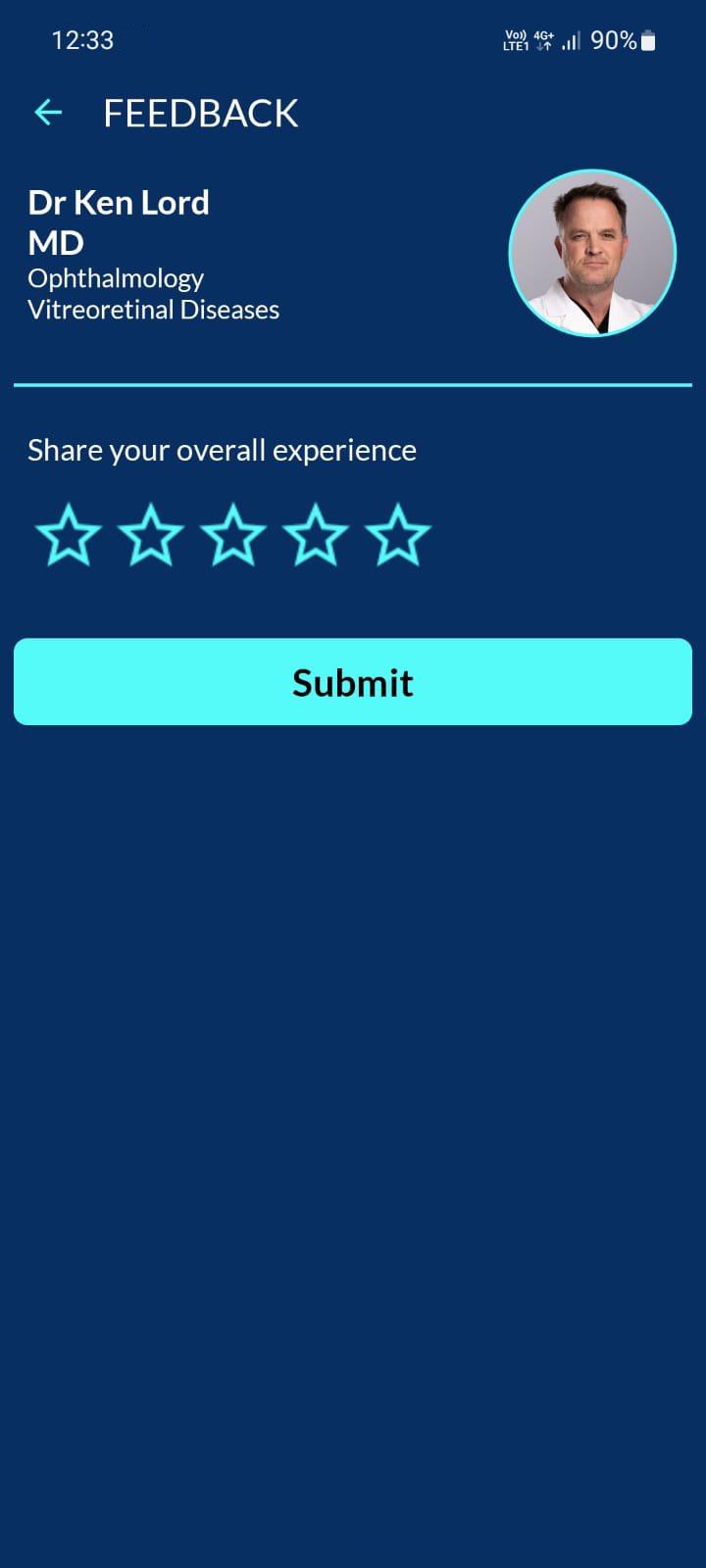
Task: Give the full five-star rating
Action: coord(397,535)
